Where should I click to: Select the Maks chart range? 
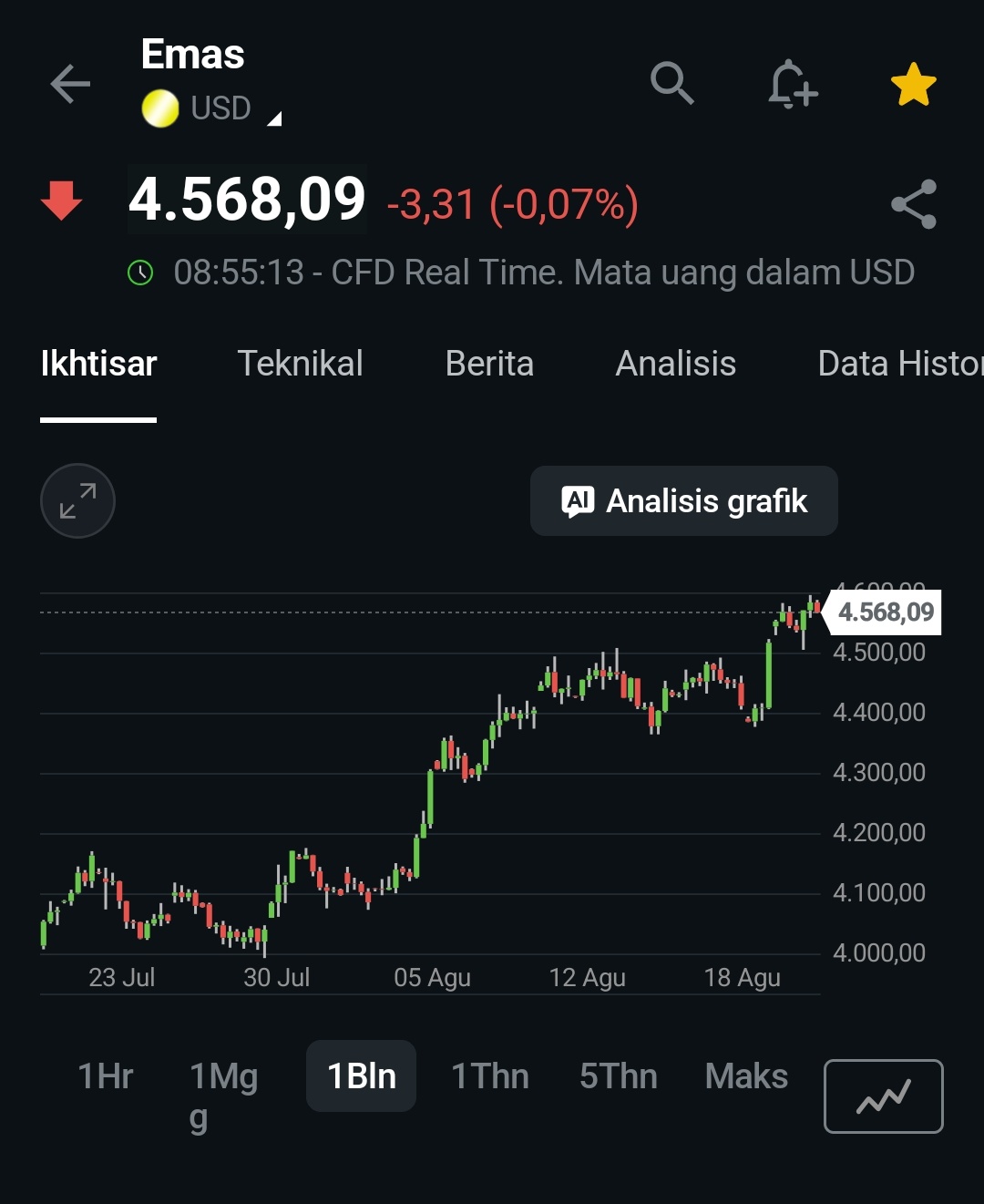[746, 1076]
